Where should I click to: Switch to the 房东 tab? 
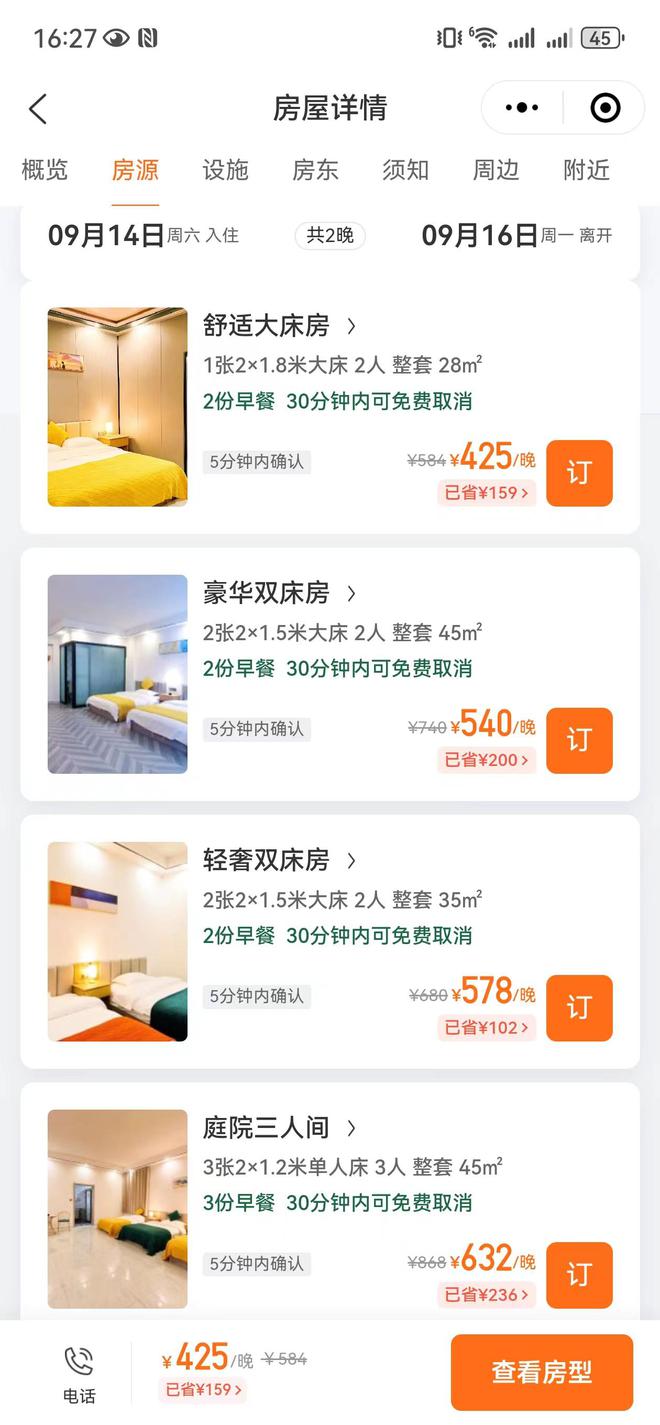[315, 170]
